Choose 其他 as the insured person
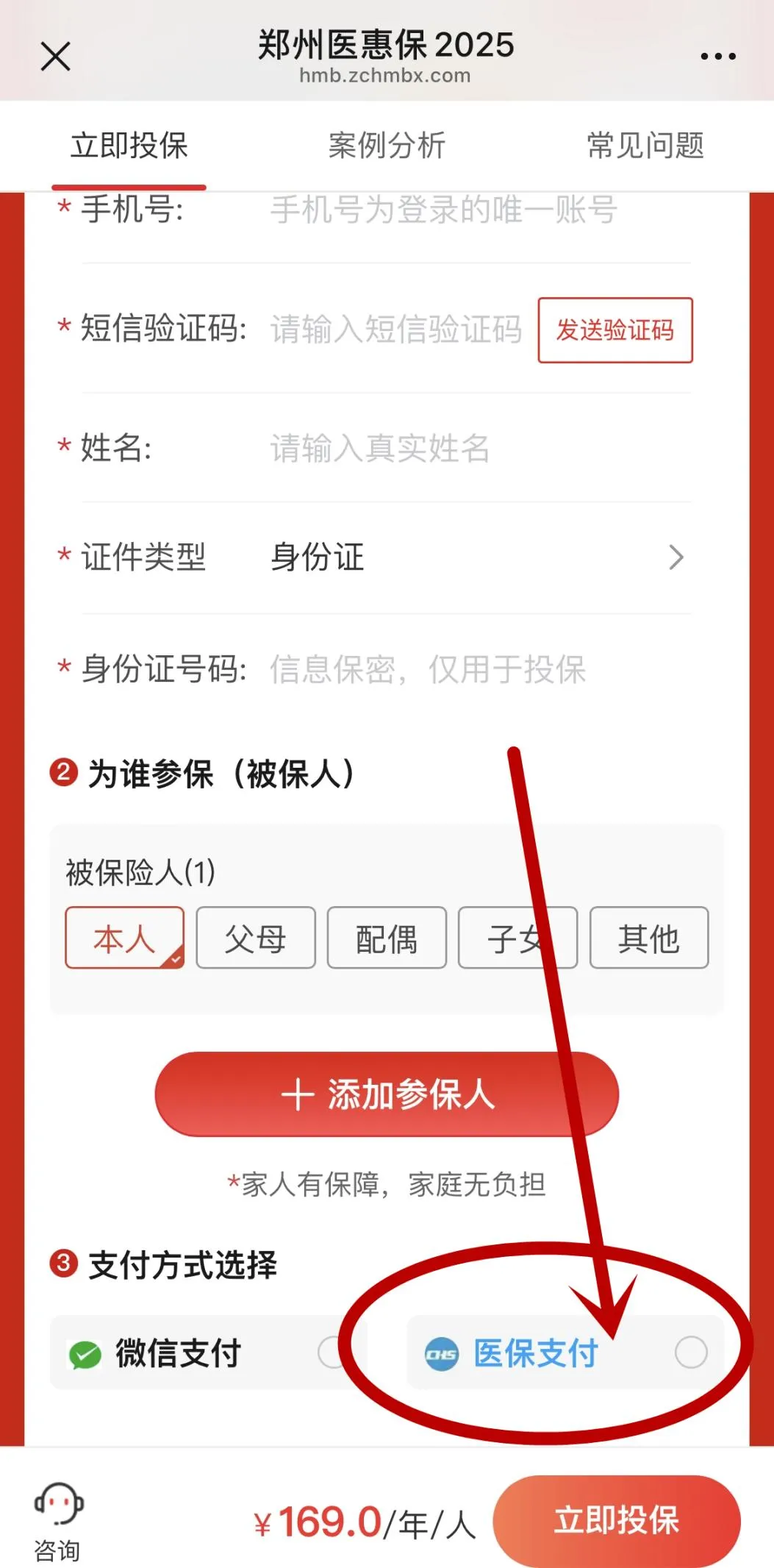The height and width of the screenshot is (1568, 774). [649, 938]
